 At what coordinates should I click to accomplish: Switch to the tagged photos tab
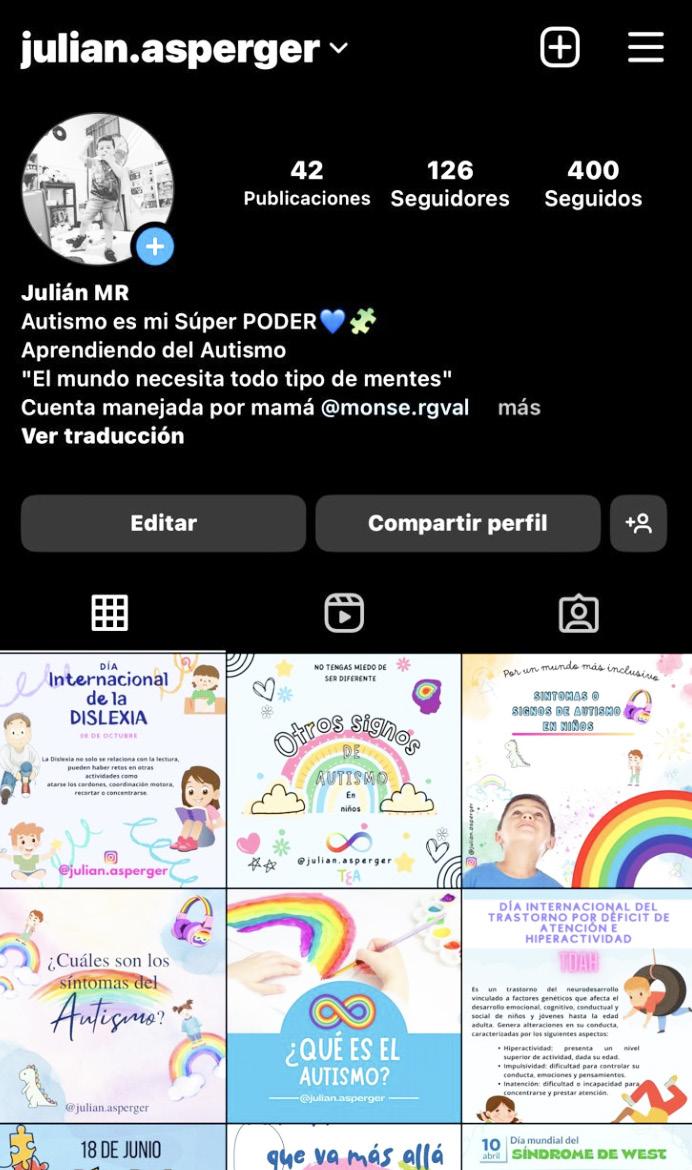pyautogui.click(x=578, y=612)
